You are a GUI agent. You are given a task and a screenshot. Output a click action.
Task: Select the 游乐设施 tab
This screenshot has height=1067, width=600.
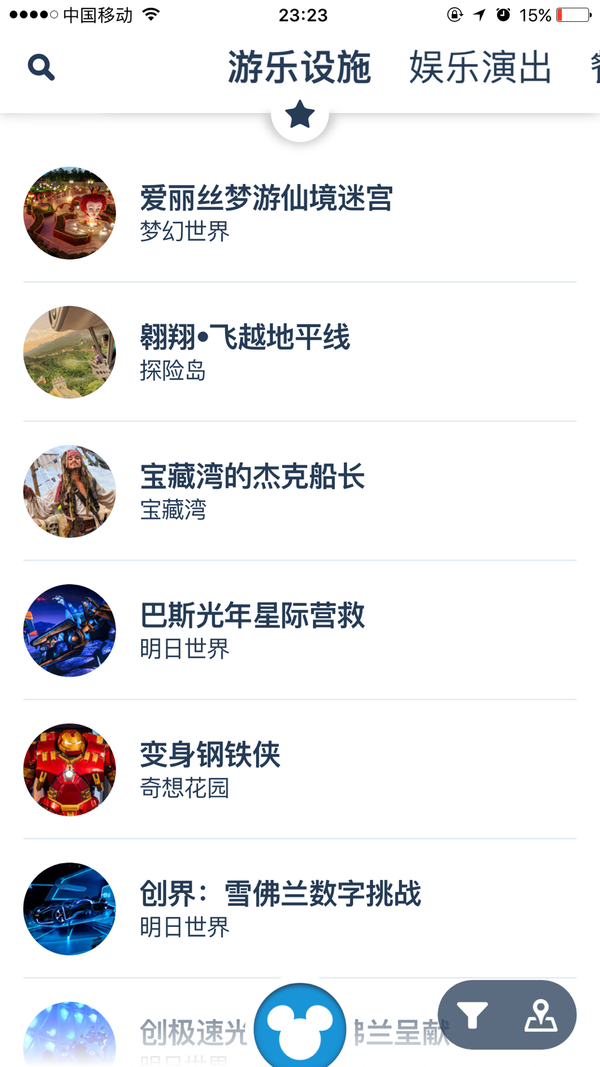[299, 68]
